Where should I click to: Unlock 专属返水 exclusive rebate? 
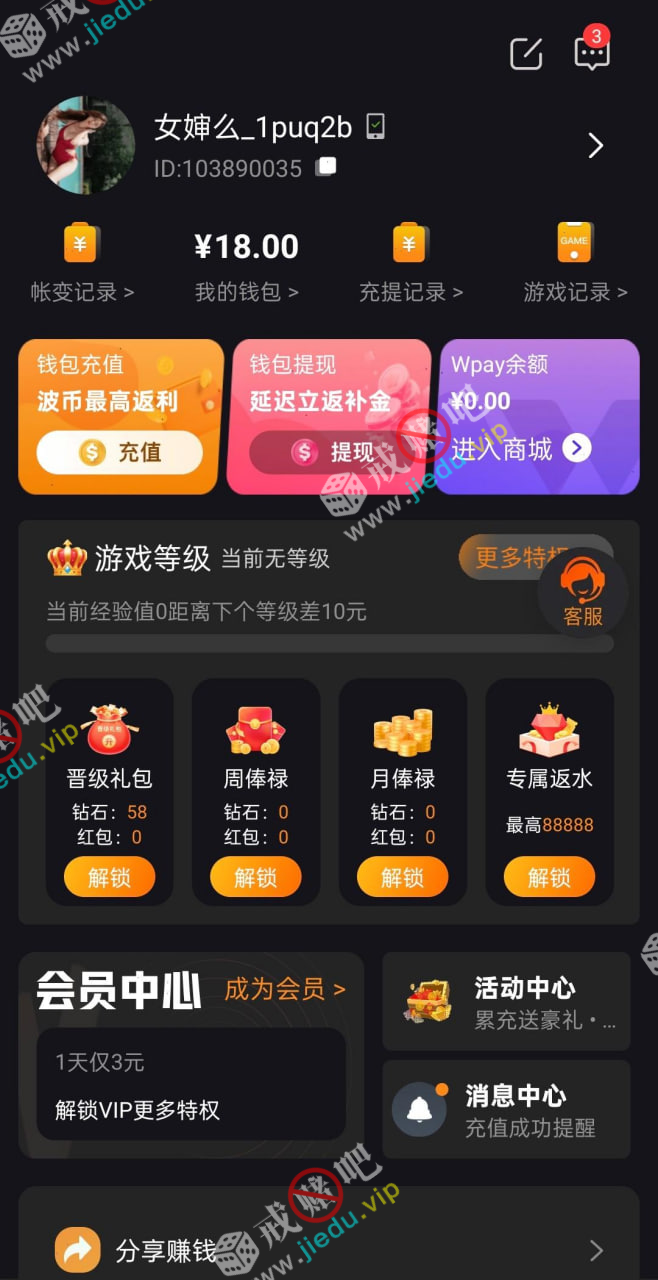[x=549, y=878]
